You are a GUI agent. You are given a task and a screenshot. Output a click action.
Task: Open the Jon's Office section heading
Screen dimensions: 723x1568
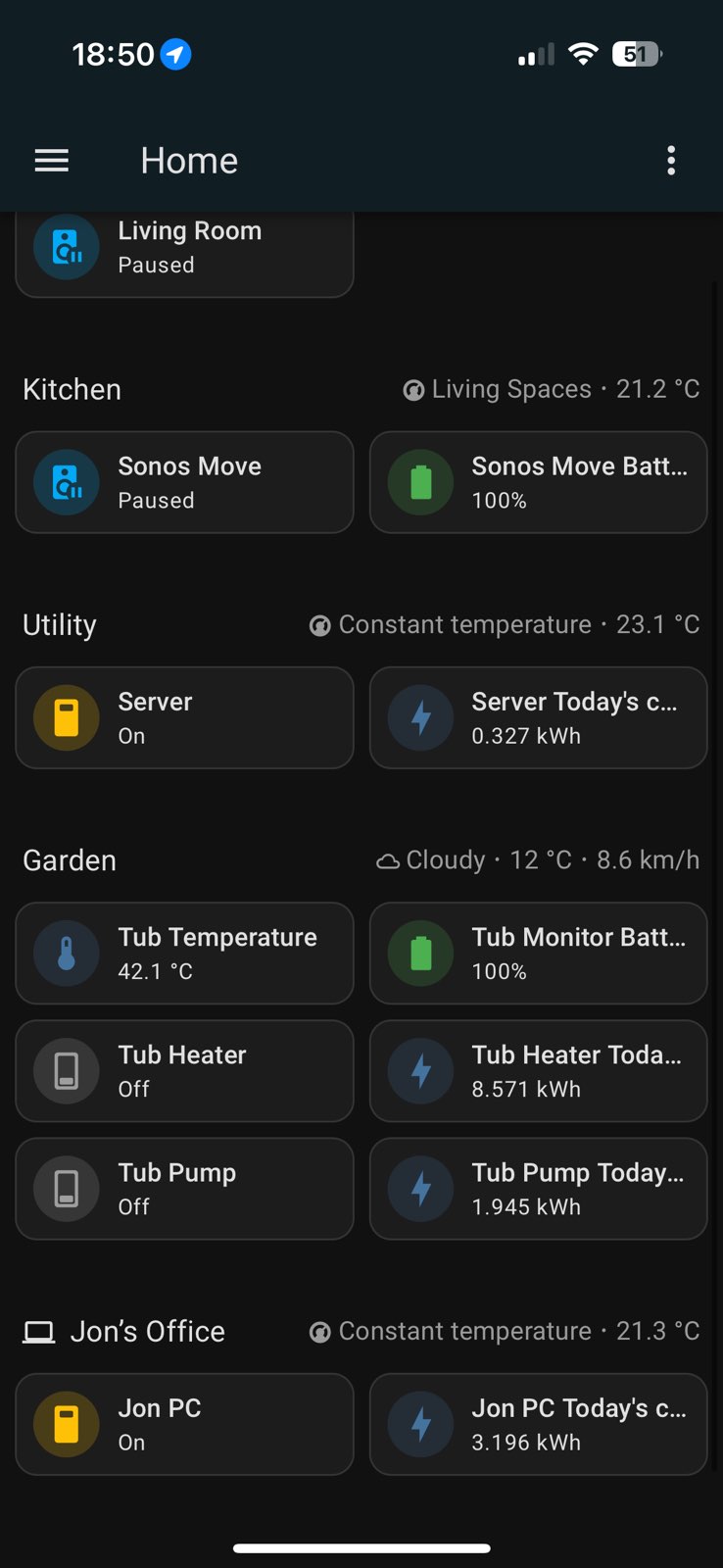(125, 1331)
